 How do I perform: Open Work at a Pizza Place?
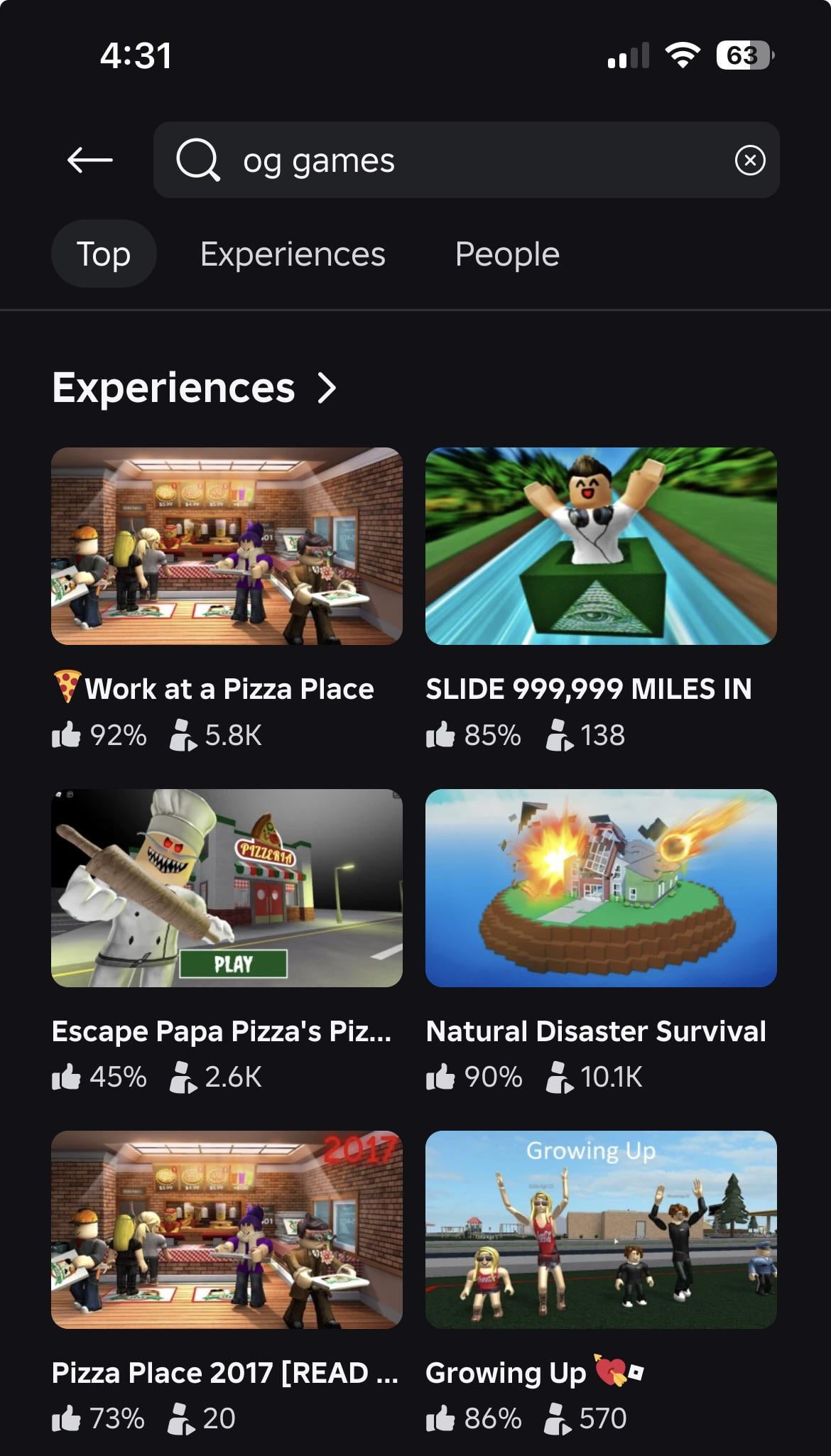[x=227, y=546]
